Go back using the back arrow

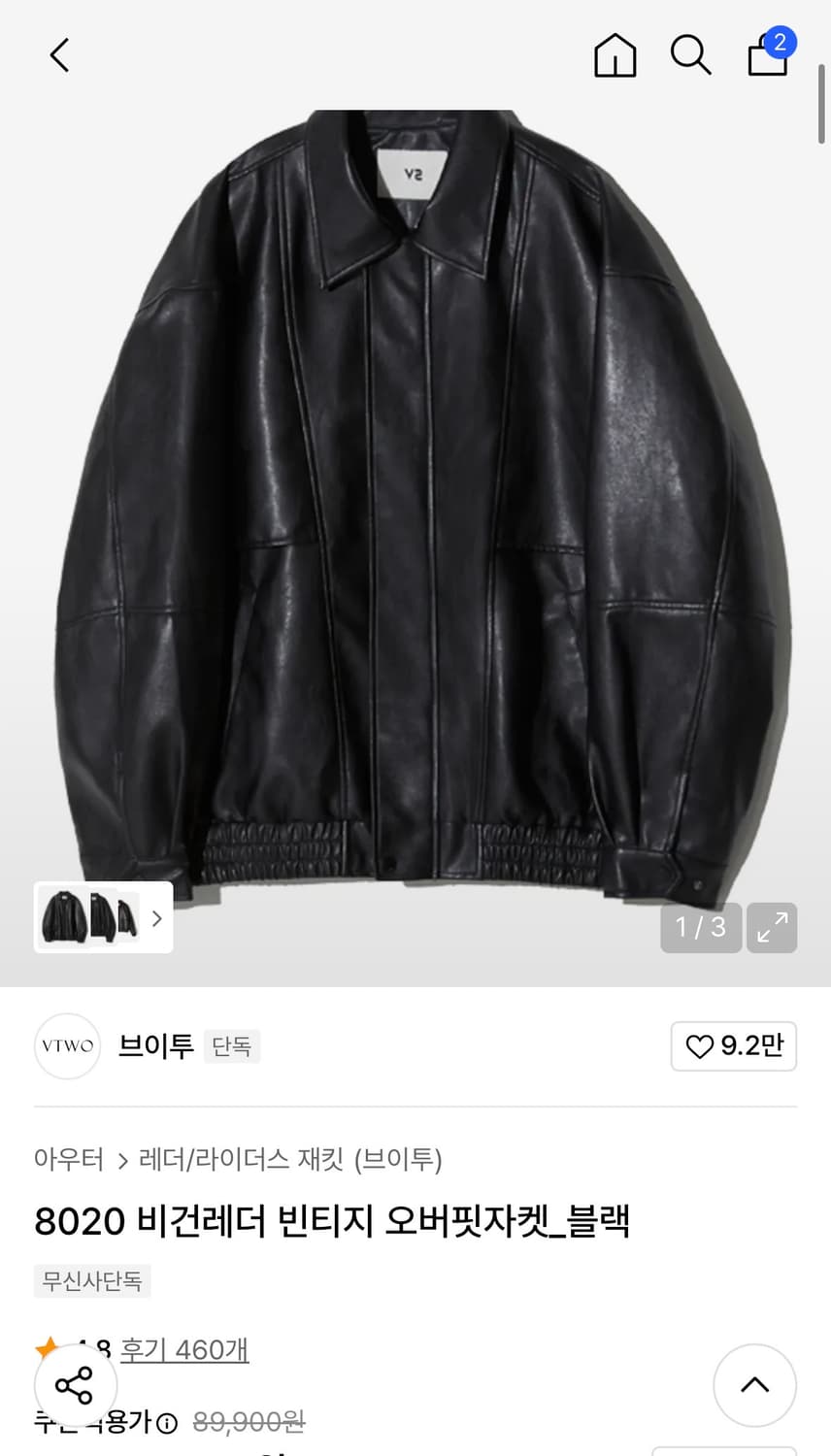(x=58, y=55)
